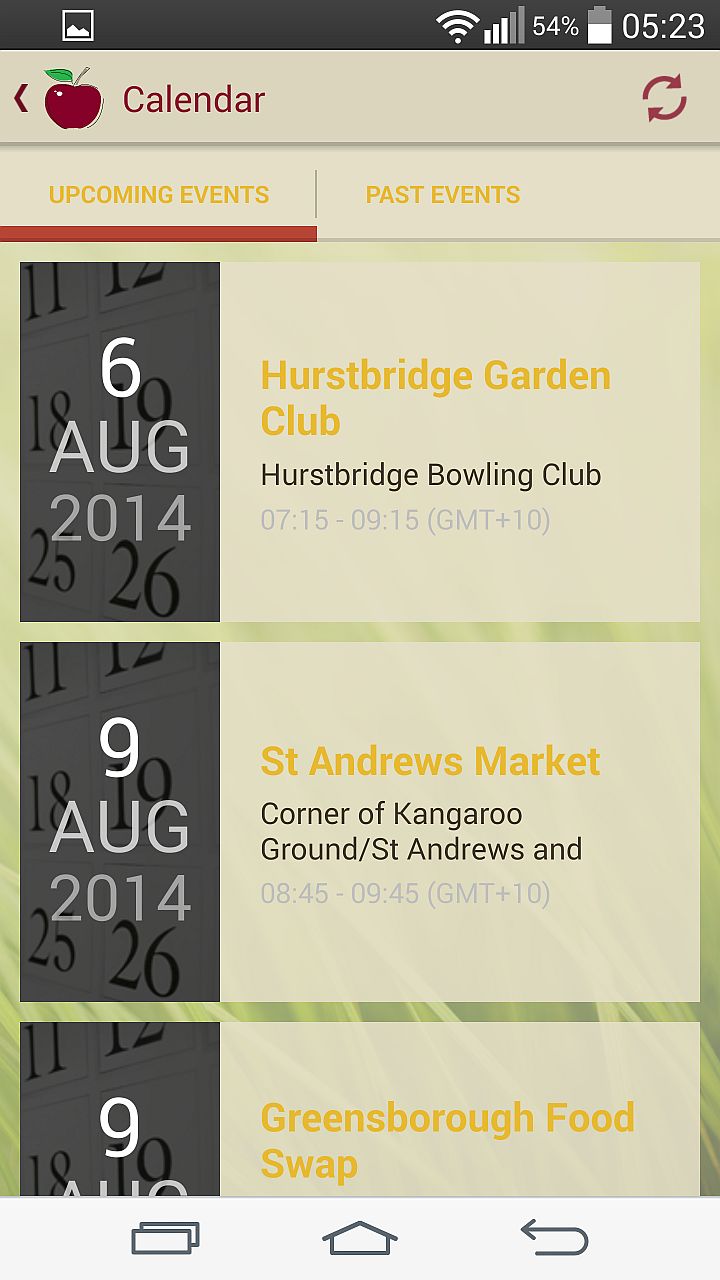This screenshot has height=1280, width=720.
Task: Switch to the Past Events tab
Action: point(442,194)
